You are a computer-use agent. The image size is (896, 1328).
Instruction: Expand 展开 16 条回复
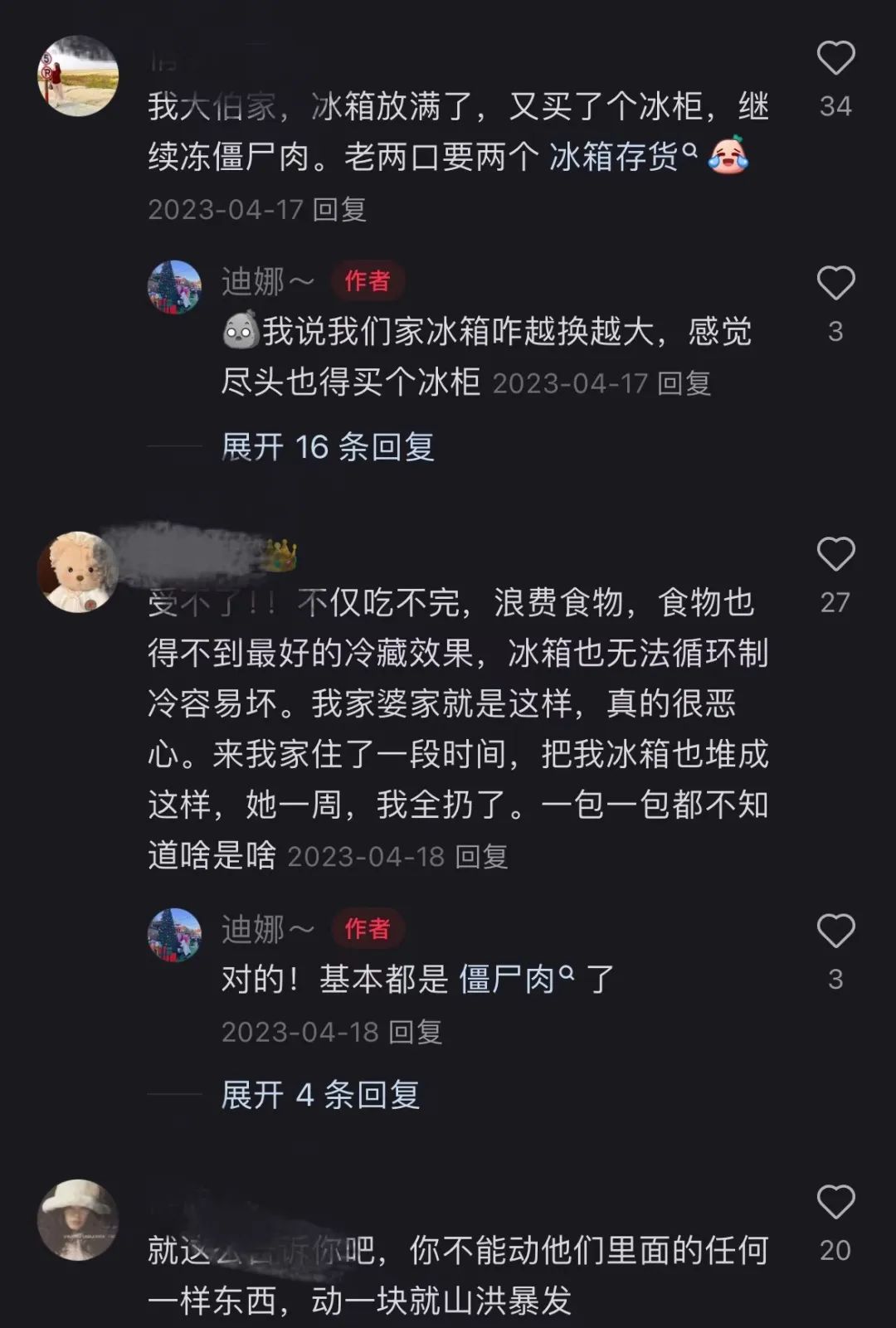tap(328, 447)
